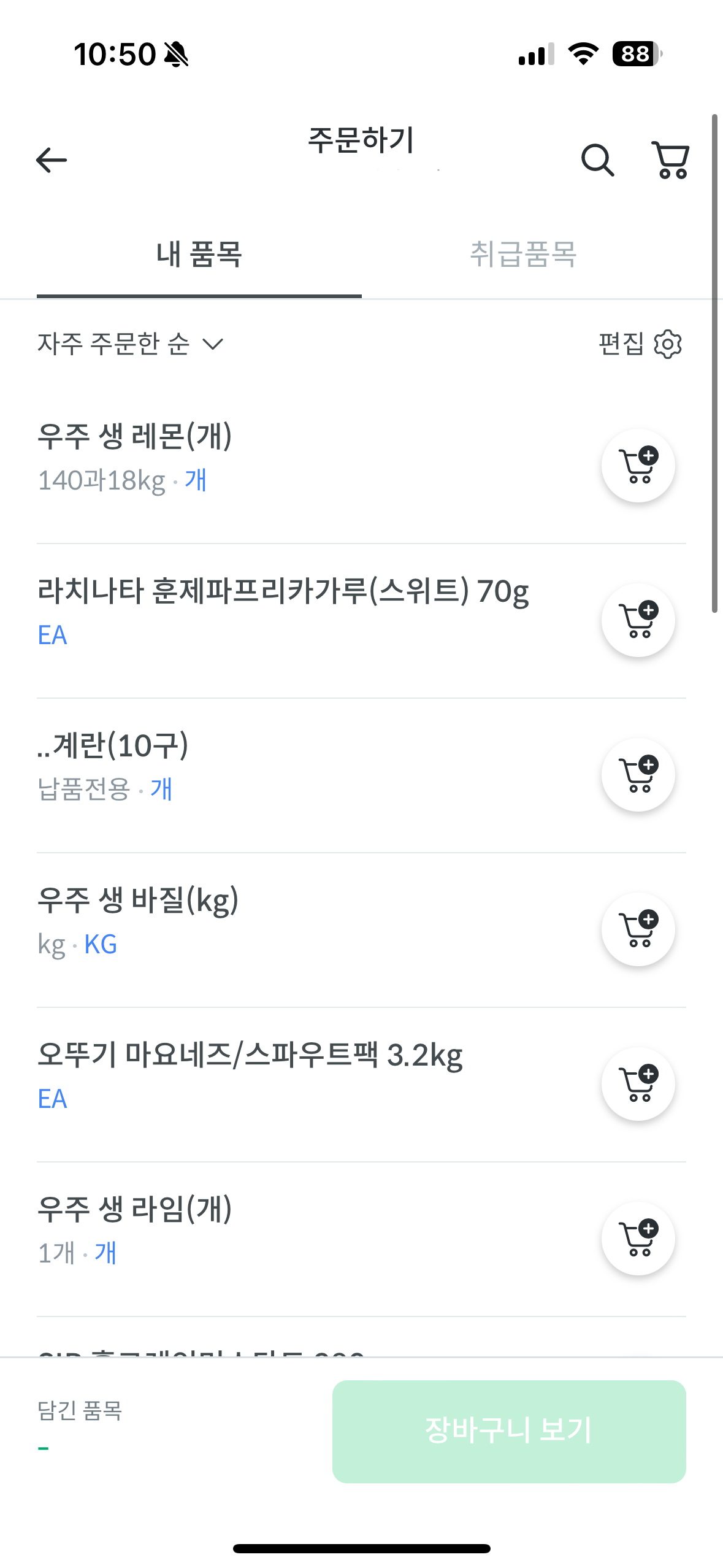Switch to the 취급품목 tab
The height and width of the screenshot is (1568, 723).
coord(523,255)
